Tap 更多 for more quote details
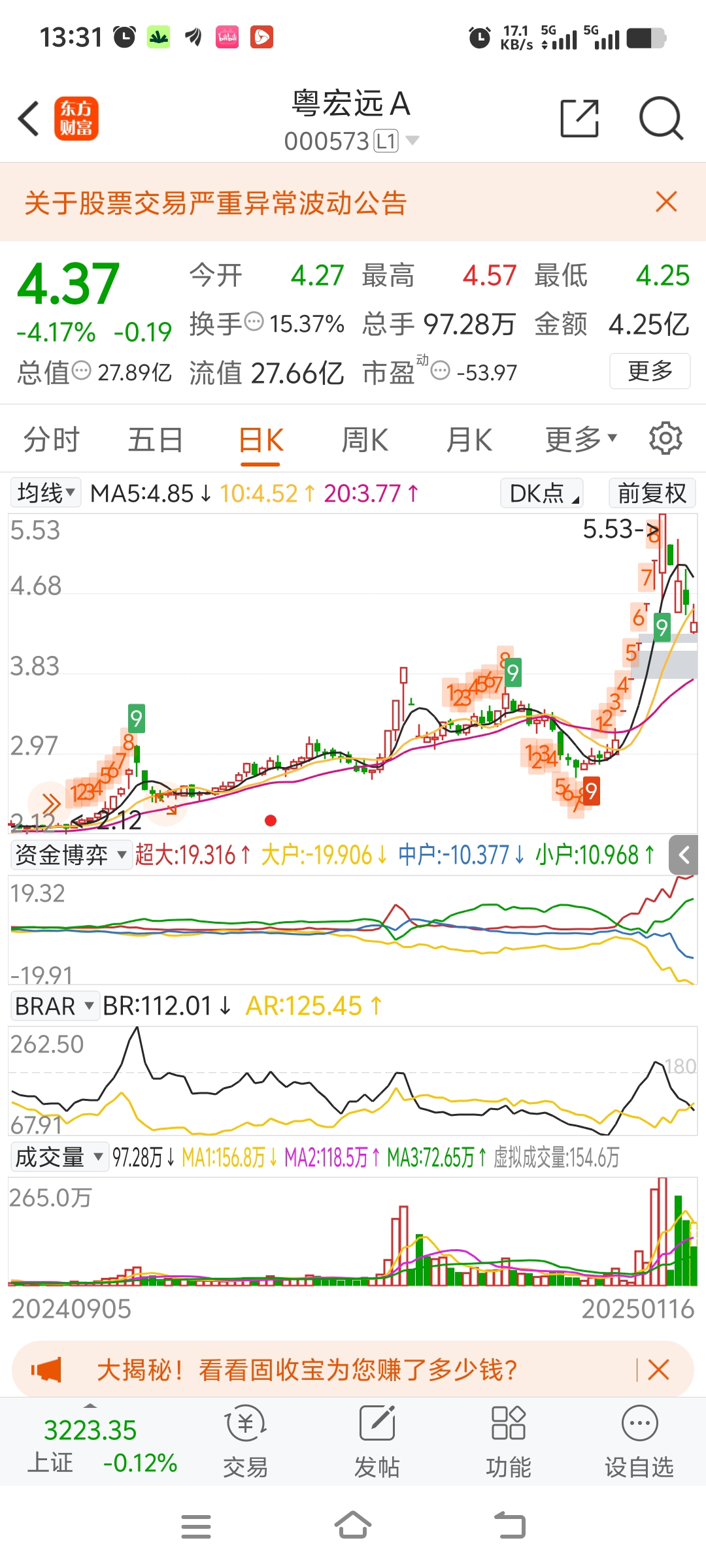 tap(649, 371)
